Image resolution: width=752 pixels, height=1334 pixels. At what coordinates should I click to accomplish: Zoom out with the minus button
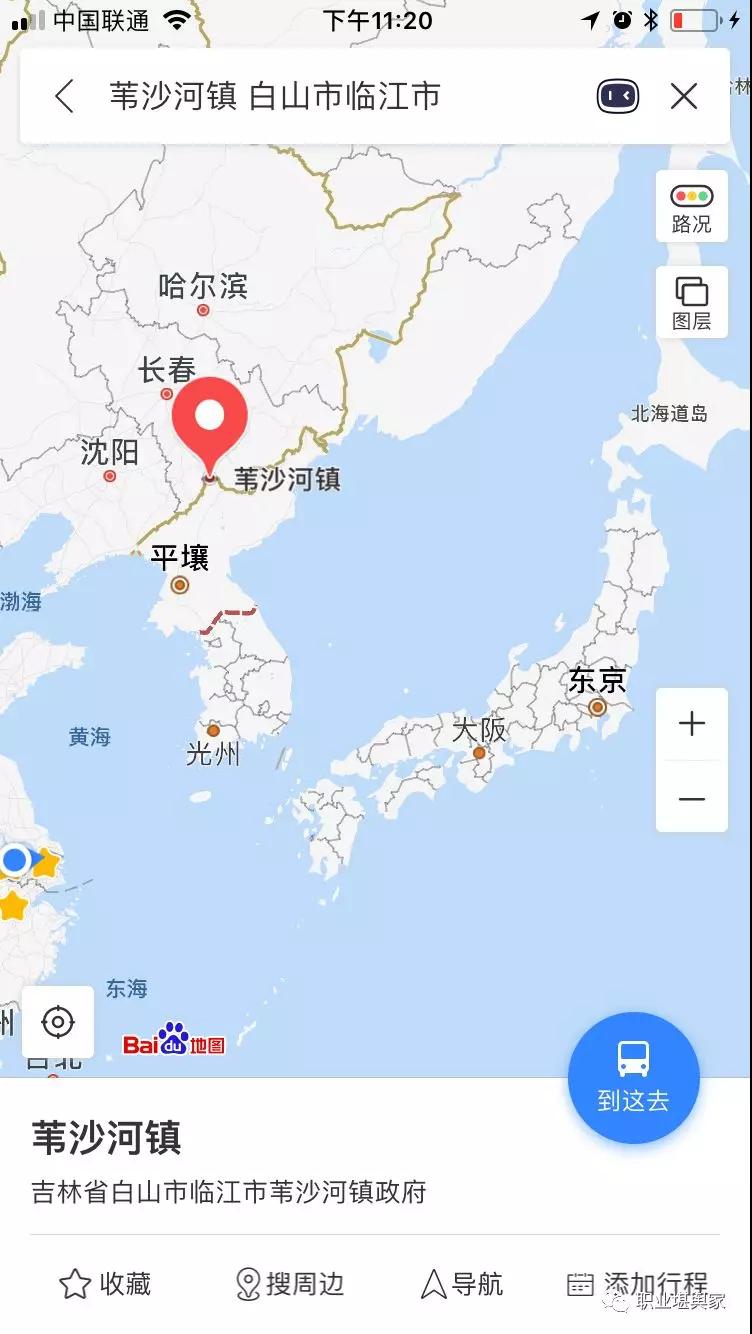point(691,798)
